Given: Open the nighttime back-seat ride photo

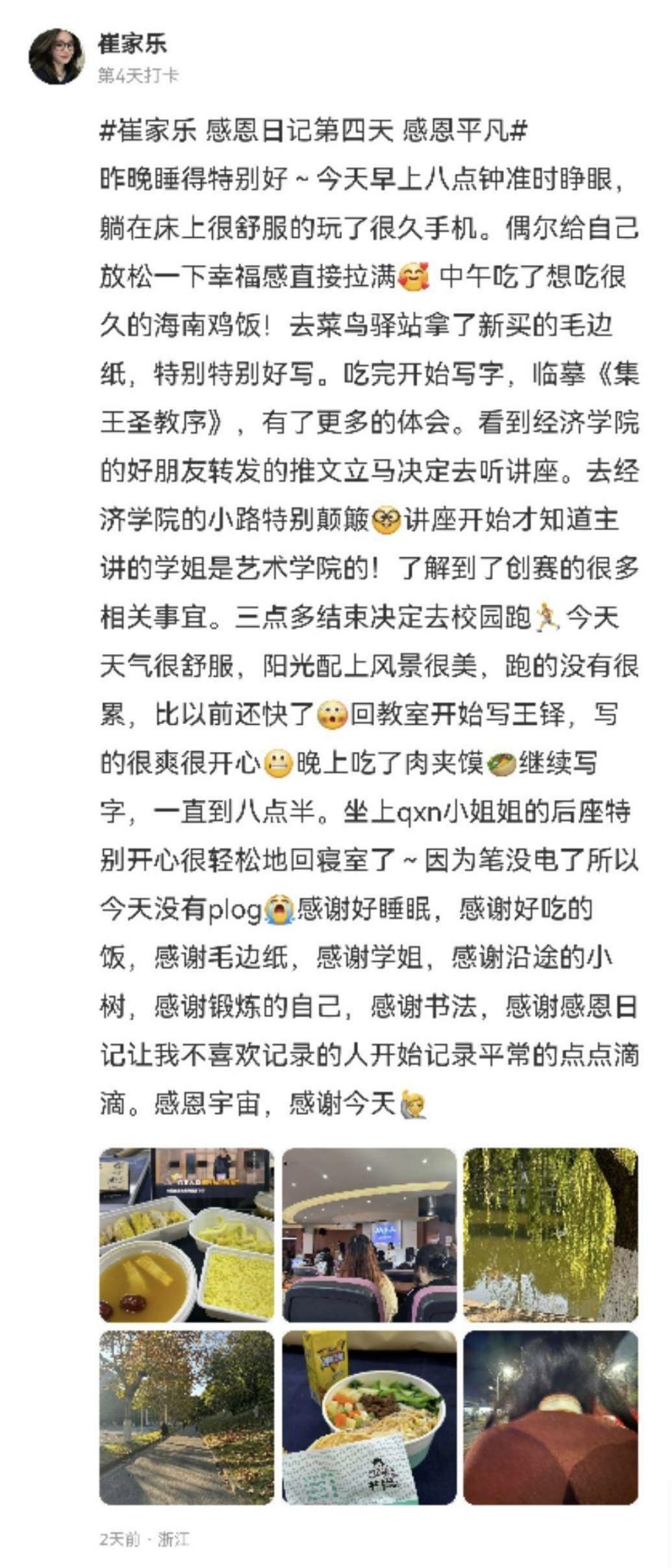Looking at the screenshot, I should 550,1416.
